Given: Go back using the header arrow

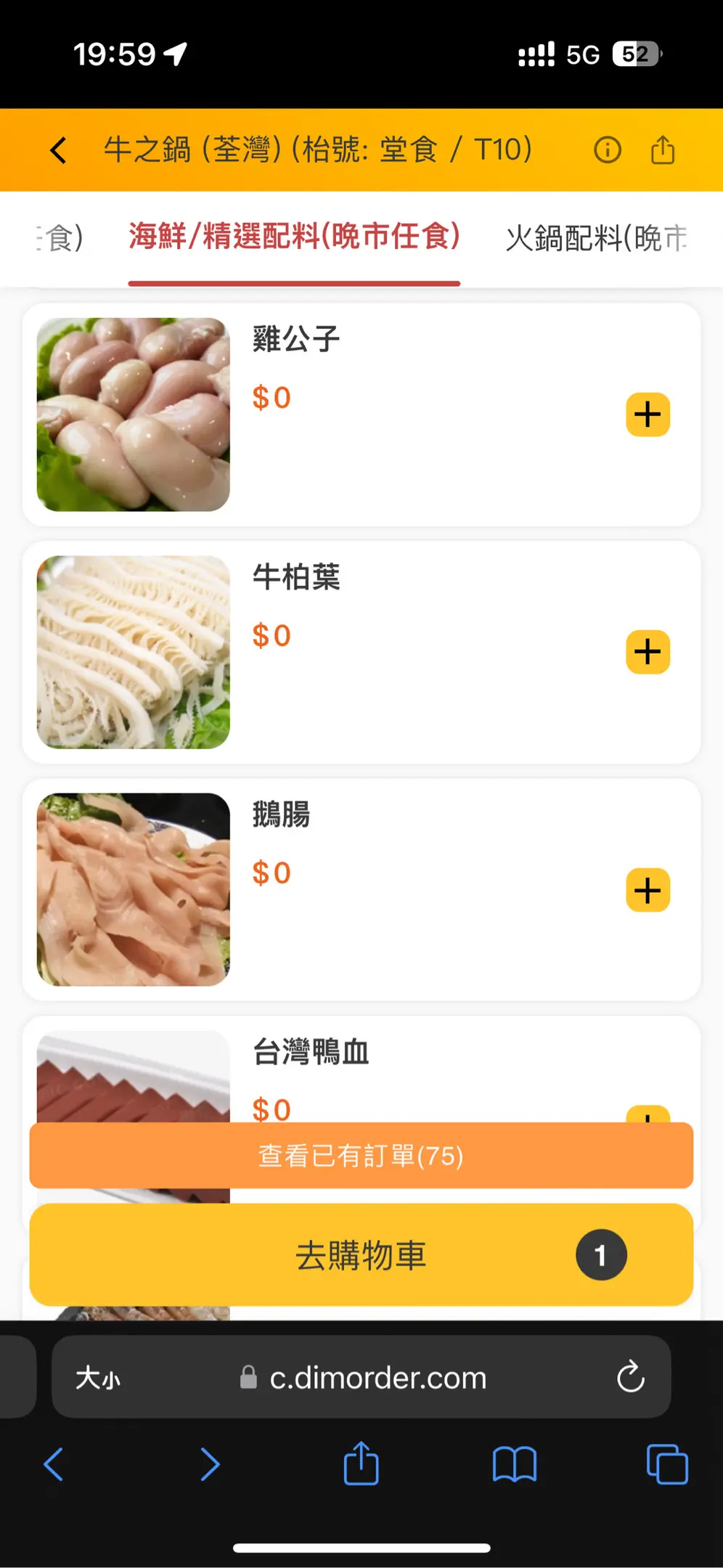Looking at the screenshot, I should pyautogui.click(x=58, y=150).
